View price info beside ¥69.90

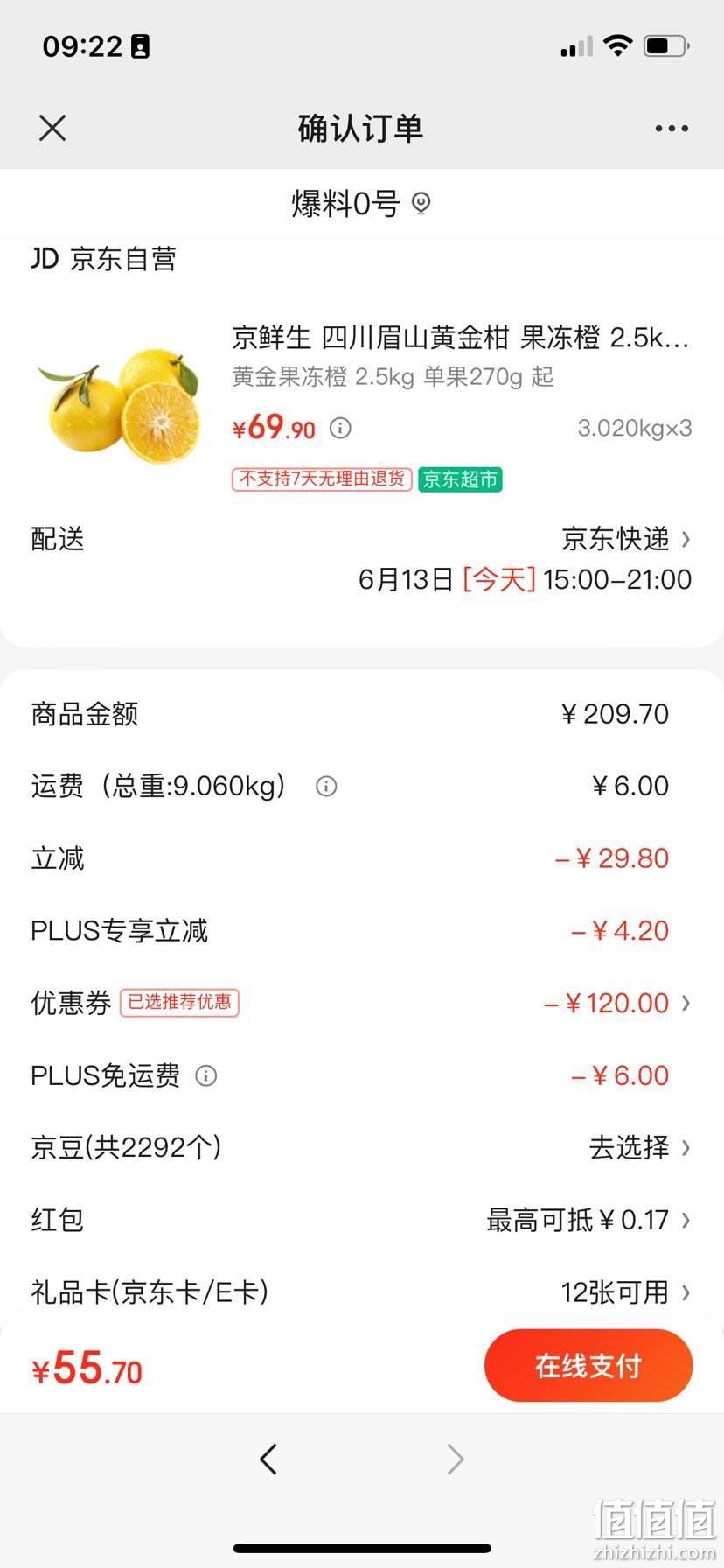340,428
